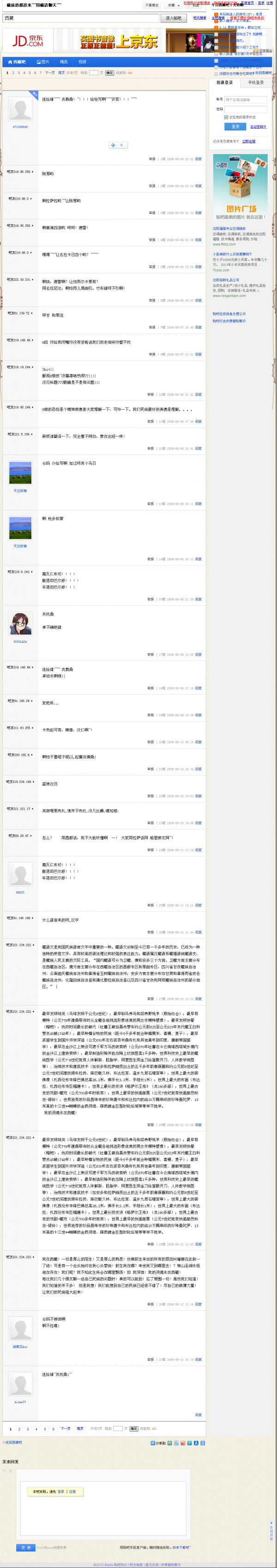Switch to the 图片 tab
277x1568 pixels.
[42, 62]
